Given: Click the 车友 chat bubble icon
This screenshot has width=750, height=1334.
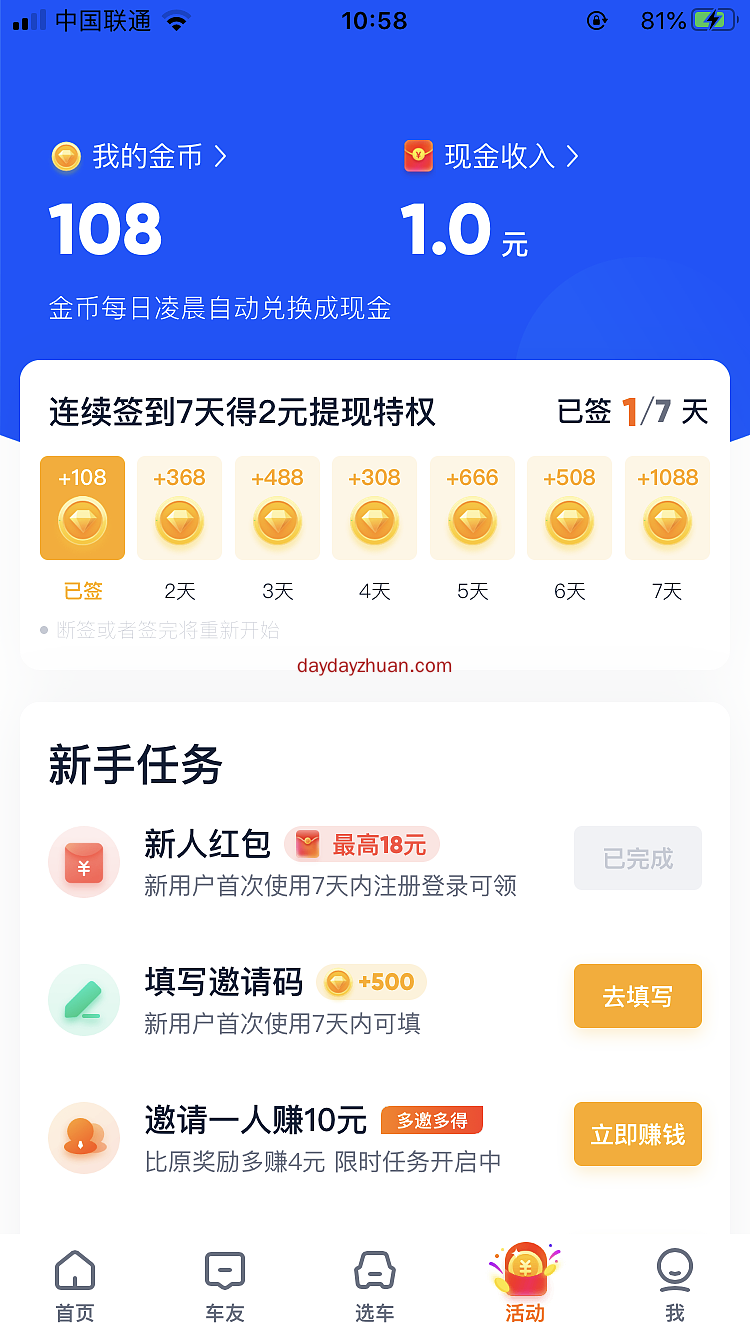Looking at the screenshot, I should coord(224,1270).
